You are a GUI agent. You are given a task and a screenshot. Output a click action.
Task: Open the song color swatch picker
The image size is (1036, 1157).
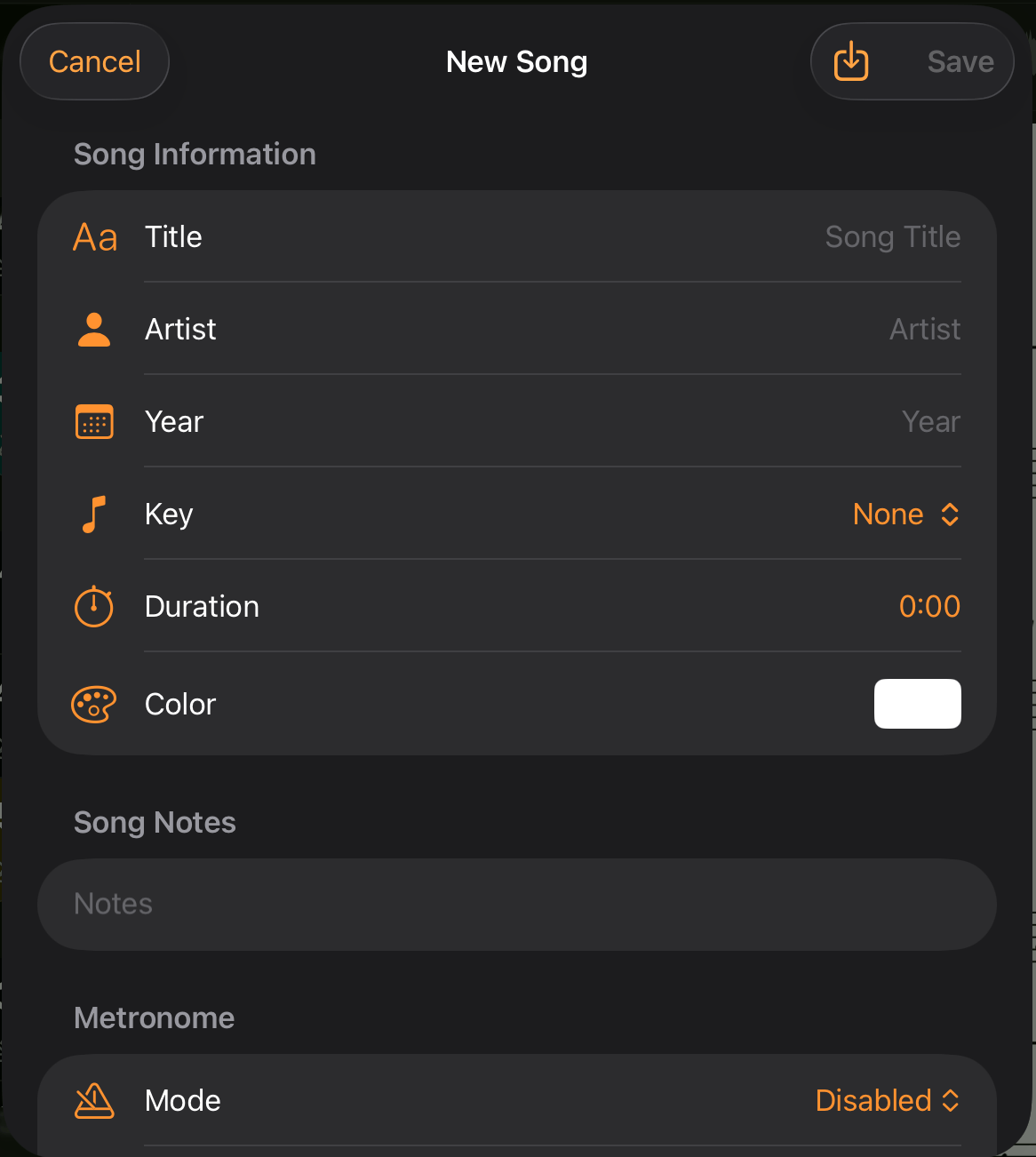pos(917,704)
